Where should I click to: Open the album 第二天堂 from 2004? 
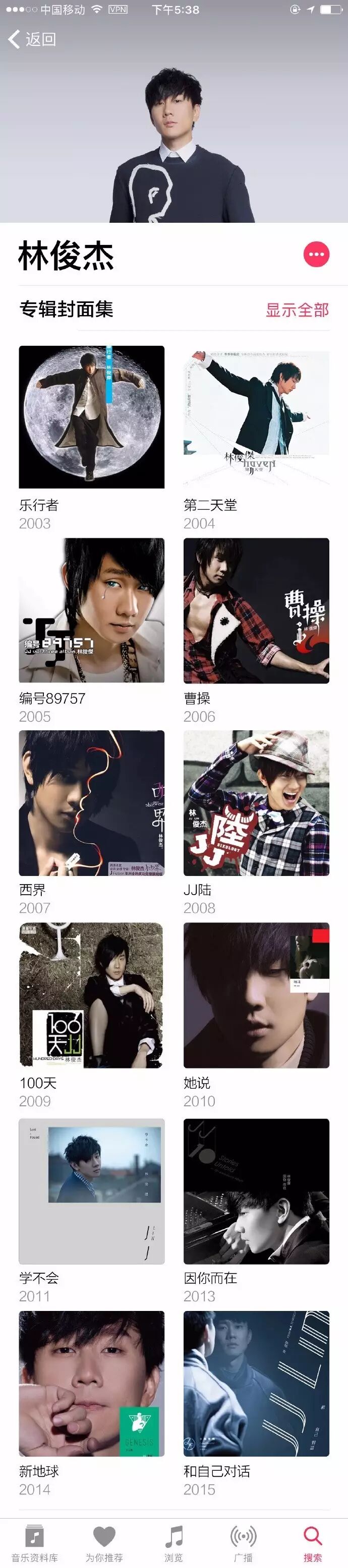pyautogui.click(x=256, y=417)
